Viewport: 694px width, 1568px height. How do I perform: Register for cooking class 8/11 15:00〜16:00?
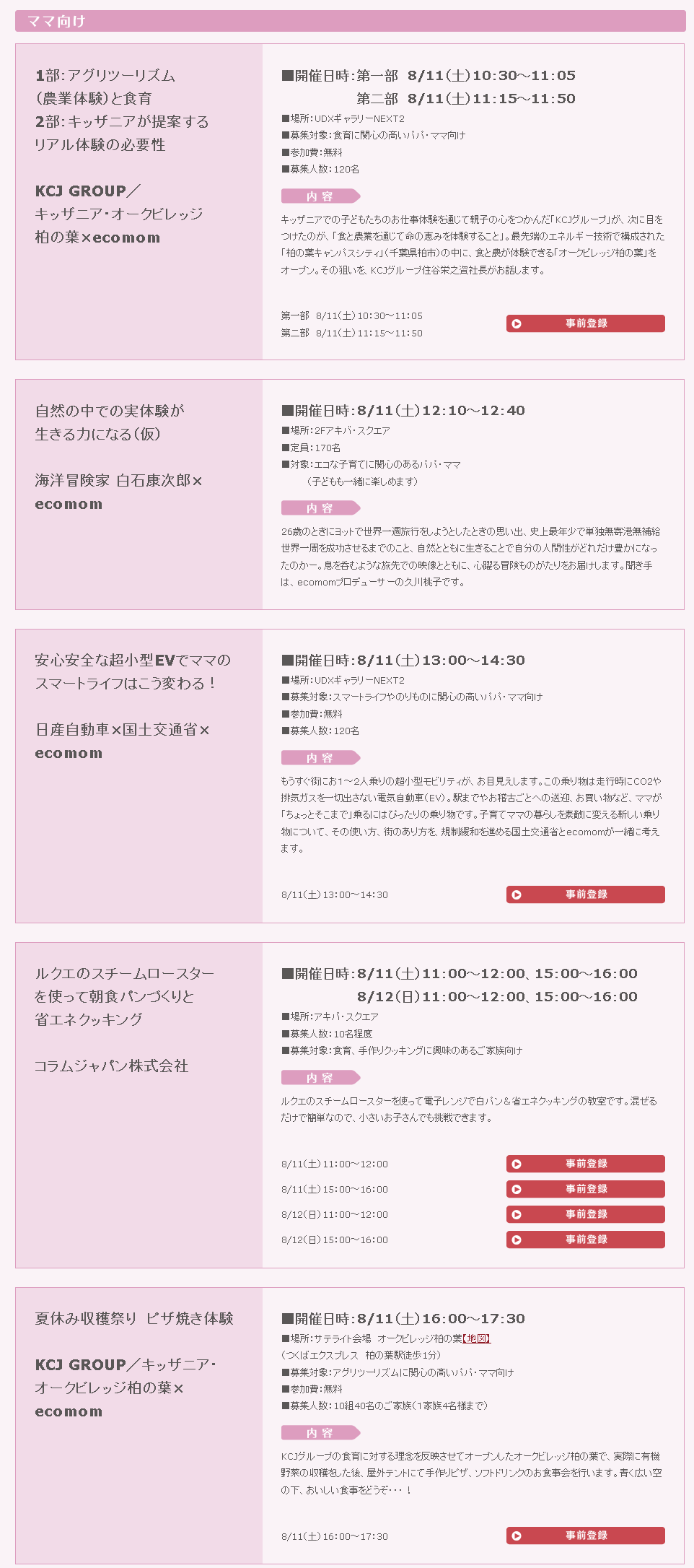tap(585, 1189)
